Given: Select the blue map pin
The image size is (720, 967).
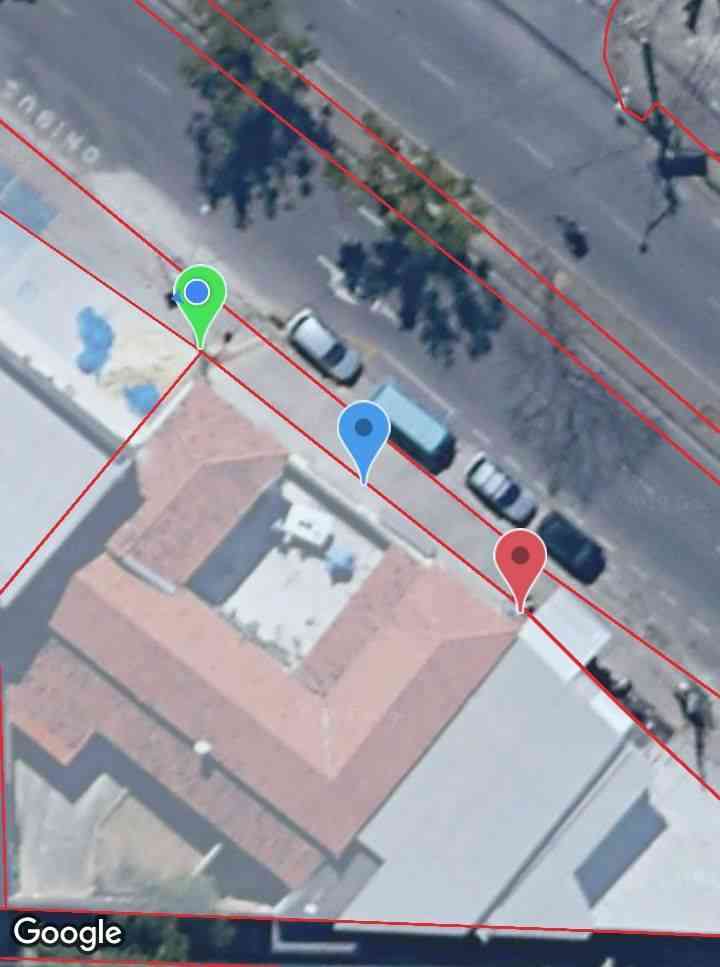Looking at the screenshot, I should click(364, 431).
